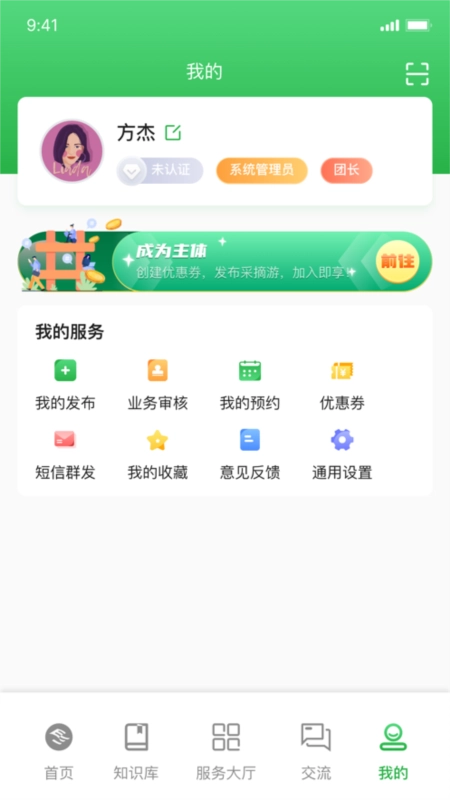
Task: Open the scan icon in the header
Action: (417, 74)
